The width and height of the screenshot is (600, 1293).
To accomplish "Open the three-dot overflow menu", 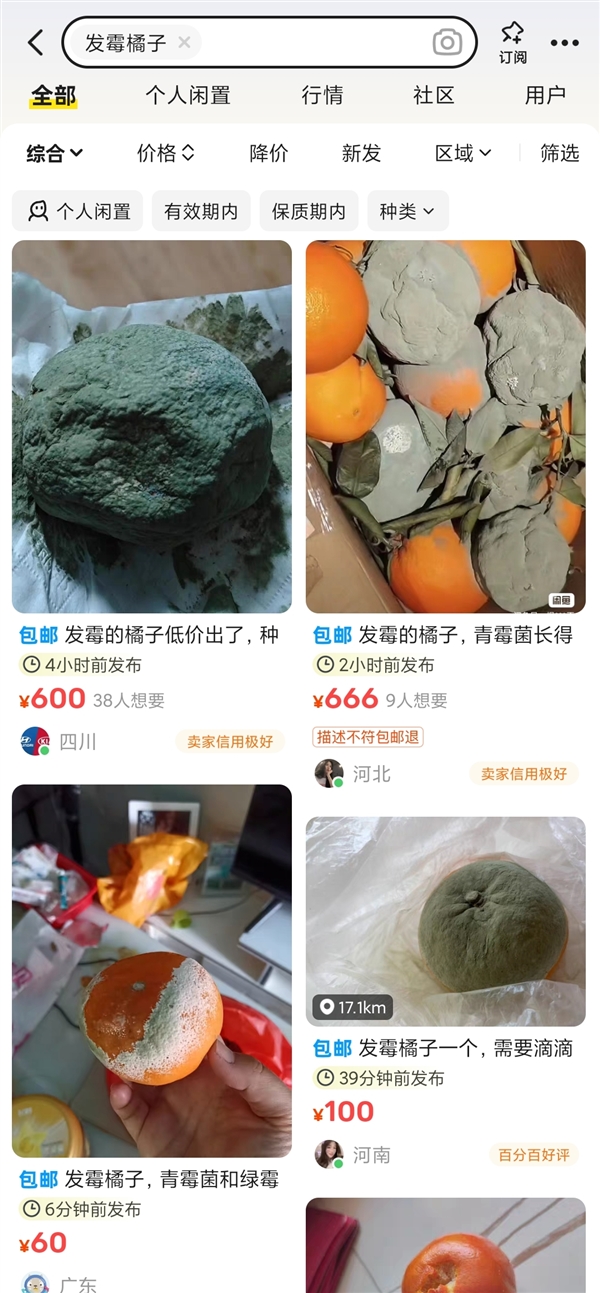I will coord(564,43).
